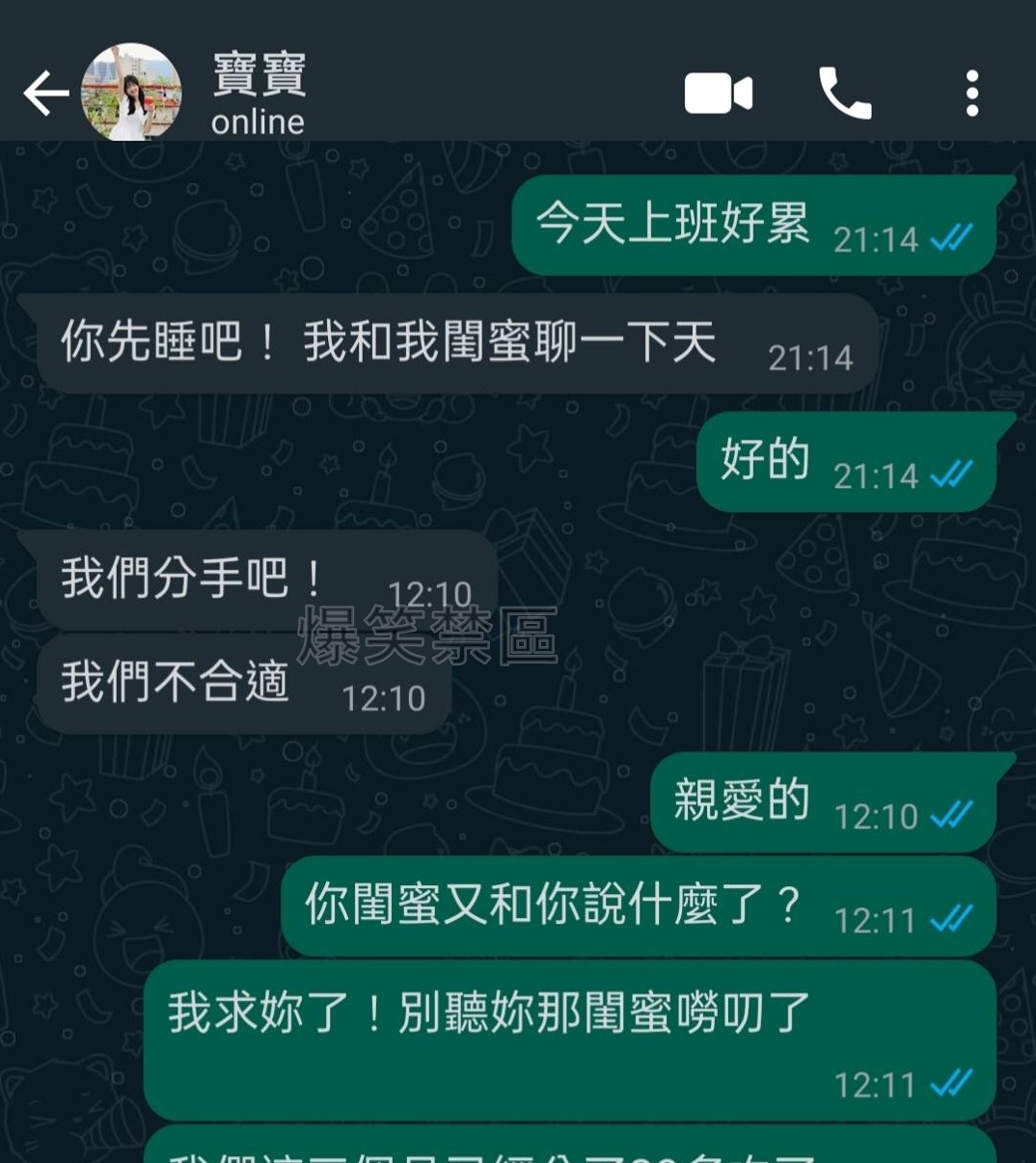1036x1163 pixels.
Task: Go back to the chat list
Action: coord(45,95)
